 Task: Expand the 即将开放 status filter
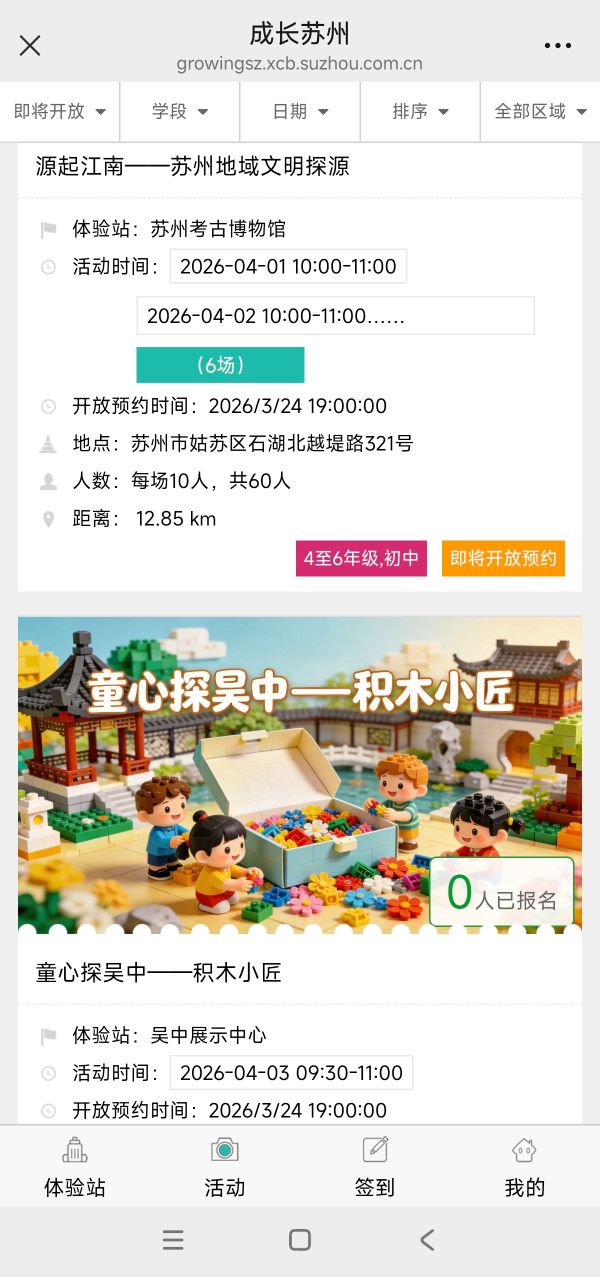click(x=60, y=111)
